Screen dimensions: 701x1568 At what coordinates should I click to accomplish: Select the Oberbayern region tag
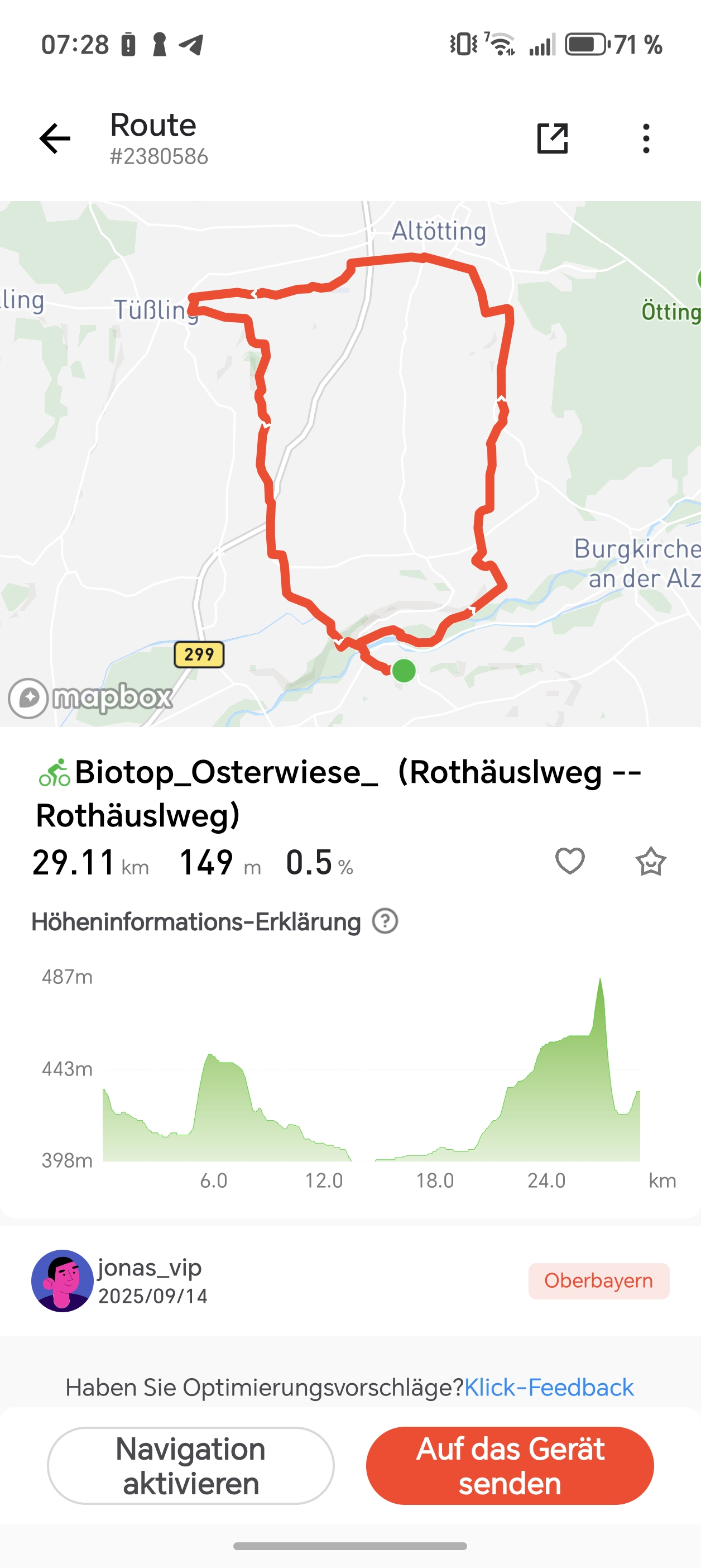tap(598, 1280)
